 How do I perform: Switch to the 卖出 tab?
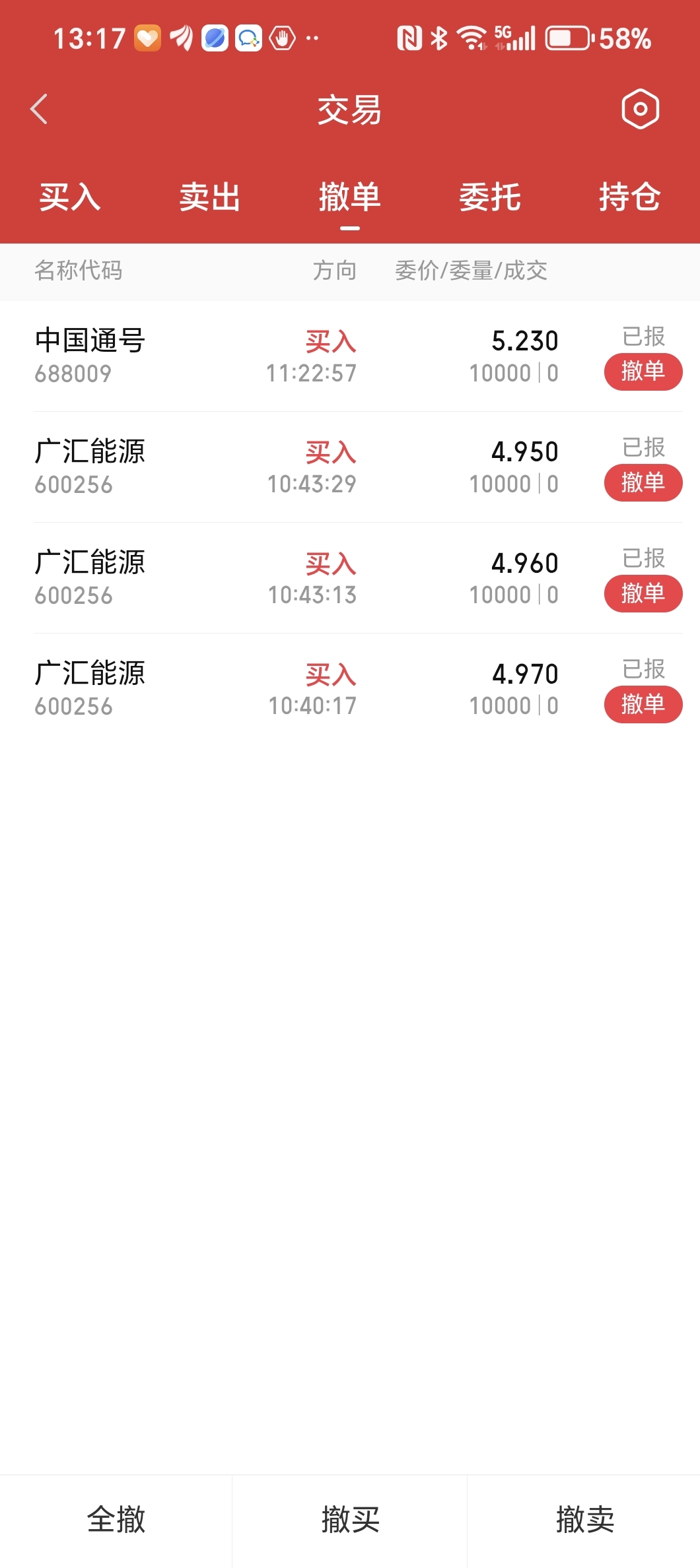[210, 197]
